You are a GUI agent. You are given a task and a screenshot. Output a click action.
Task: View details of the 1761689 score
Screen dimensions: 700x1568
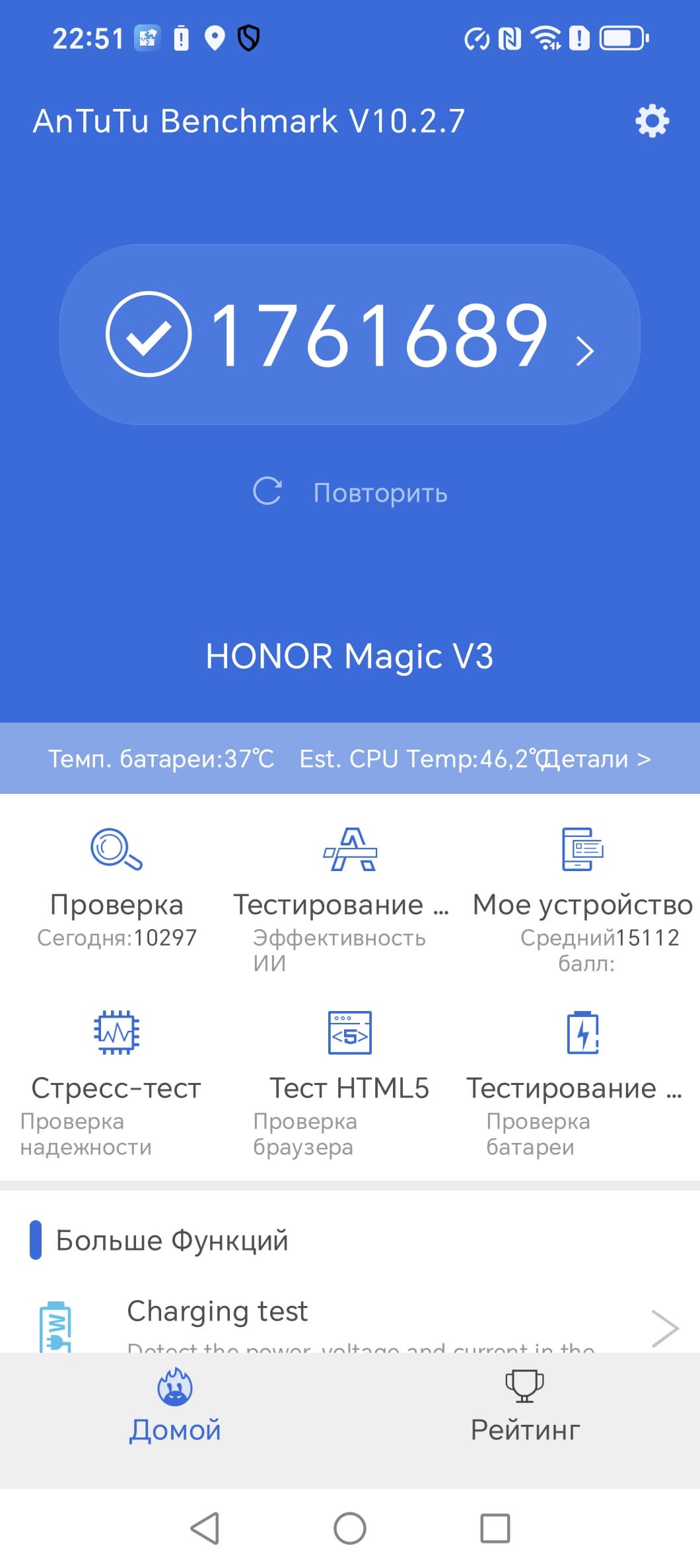(350, 335)
